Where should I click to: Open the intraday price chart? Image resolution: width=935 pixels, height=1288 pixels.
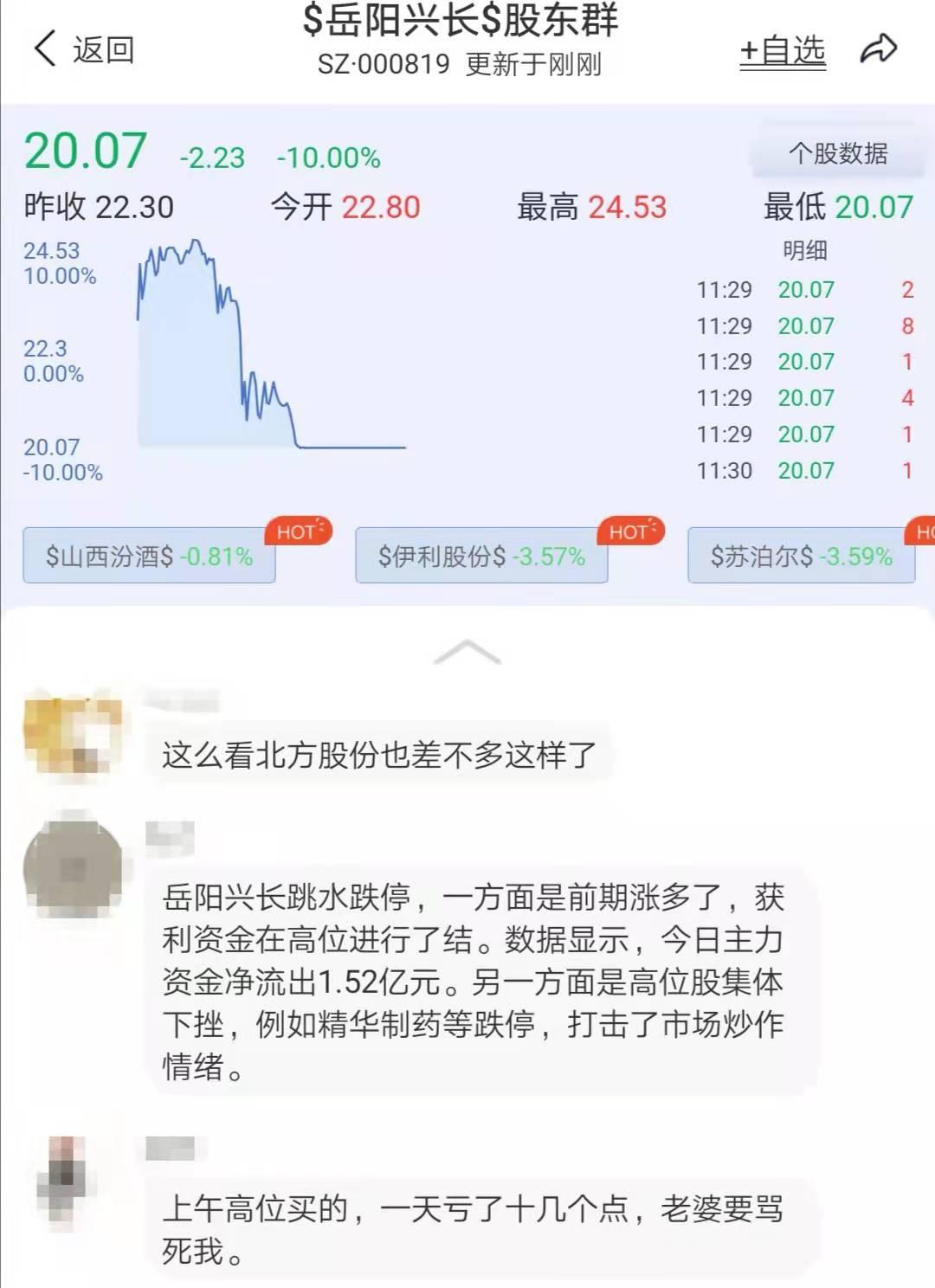point(270,346)
